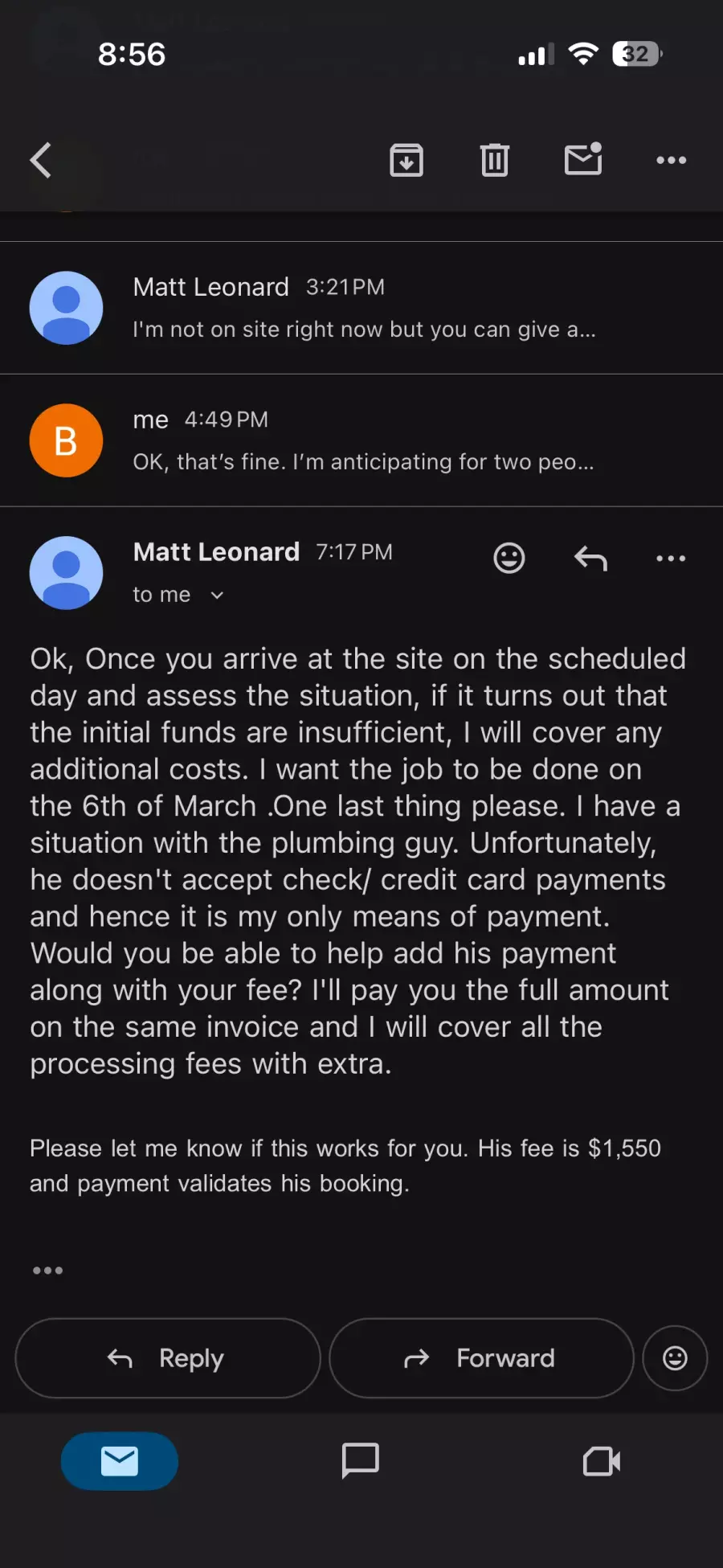Delete this conversation with the trash icon

coord(494,160)
